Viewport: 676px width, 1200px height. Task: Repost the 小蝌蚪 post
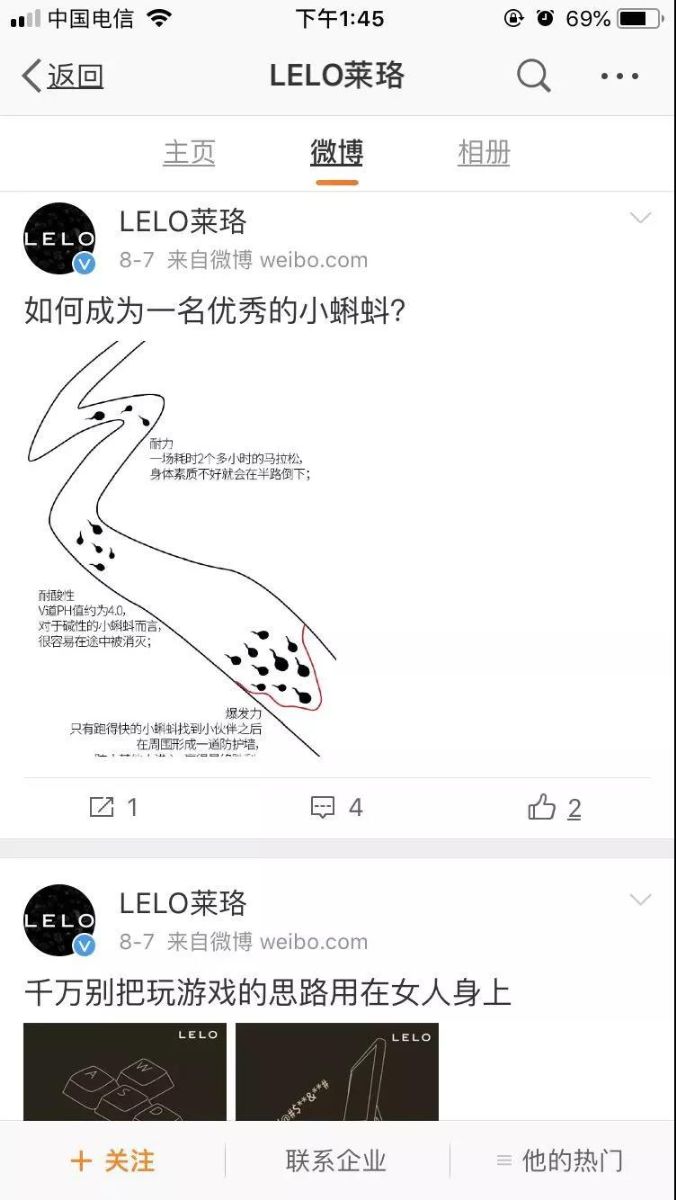click(113, 807)
